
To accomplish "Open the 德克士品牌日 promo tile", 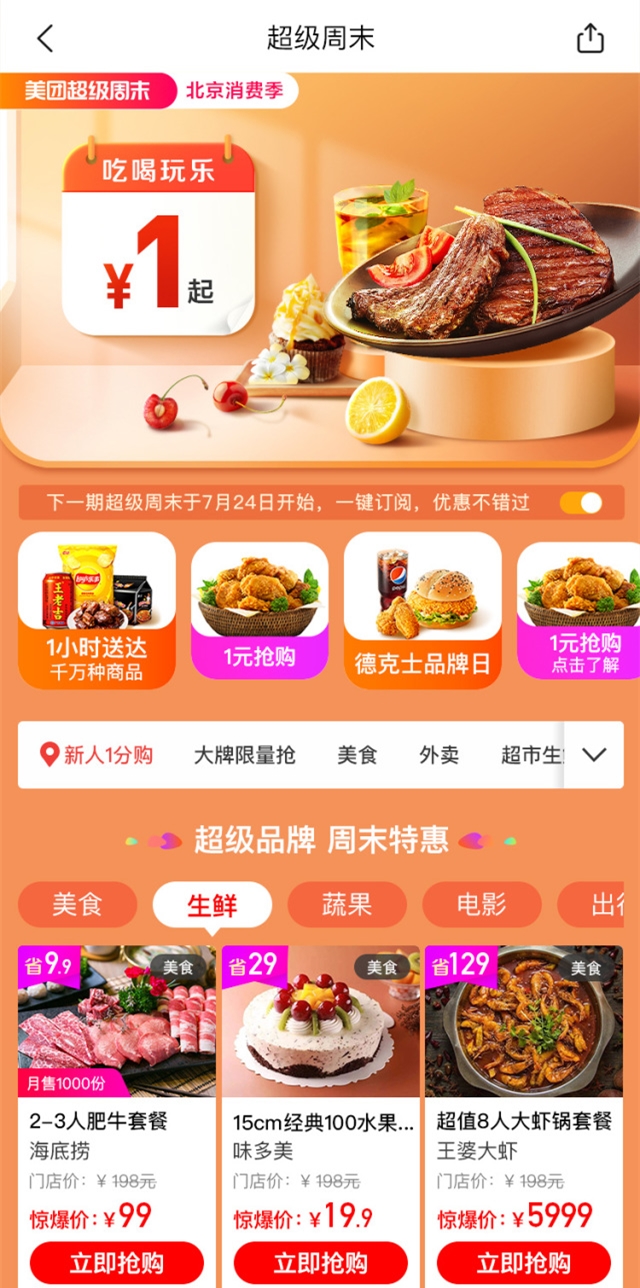I will click(x=423, y=610).
